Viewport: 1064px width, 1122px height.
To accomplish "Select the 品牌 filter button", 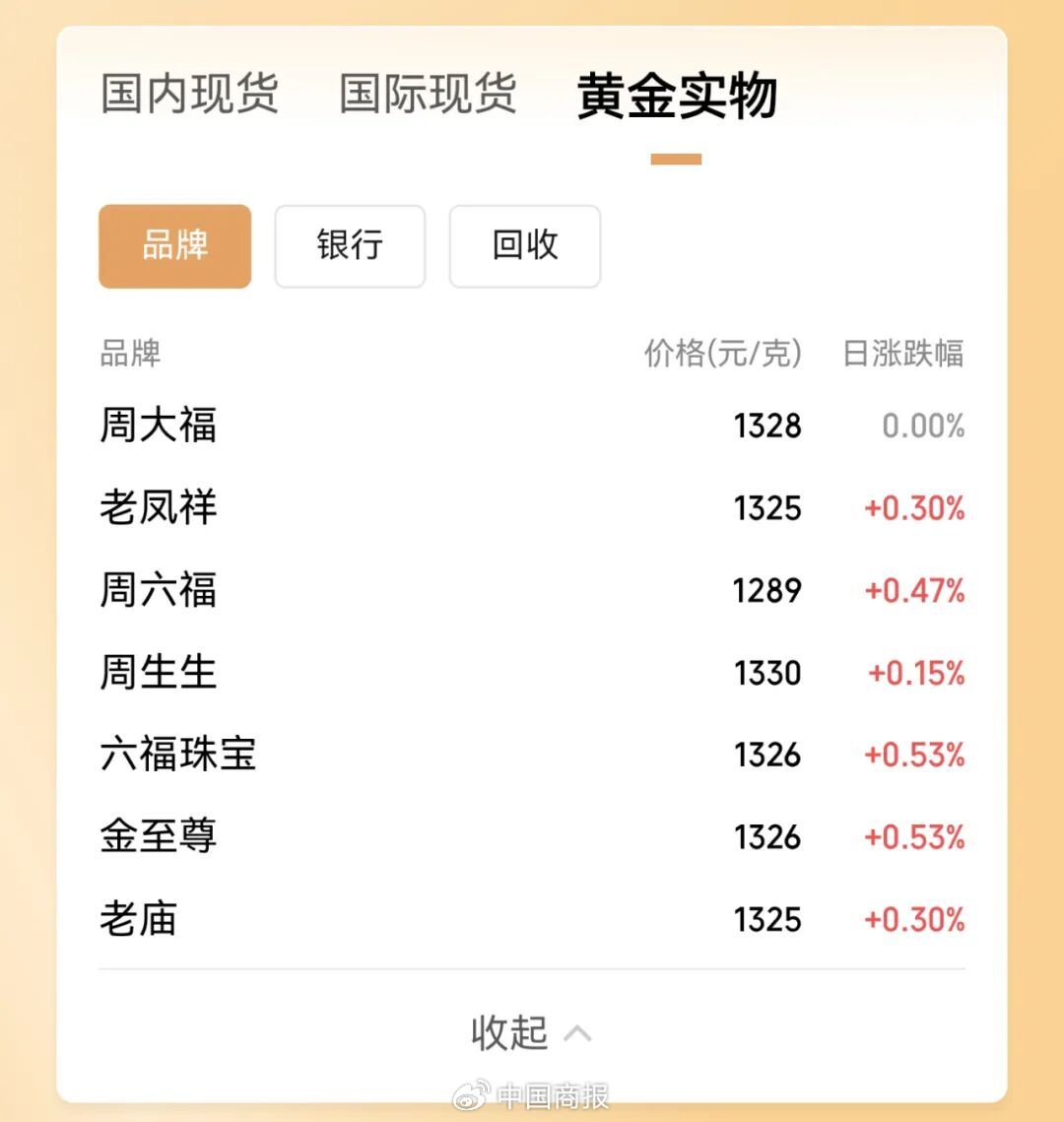I will 174,247.
